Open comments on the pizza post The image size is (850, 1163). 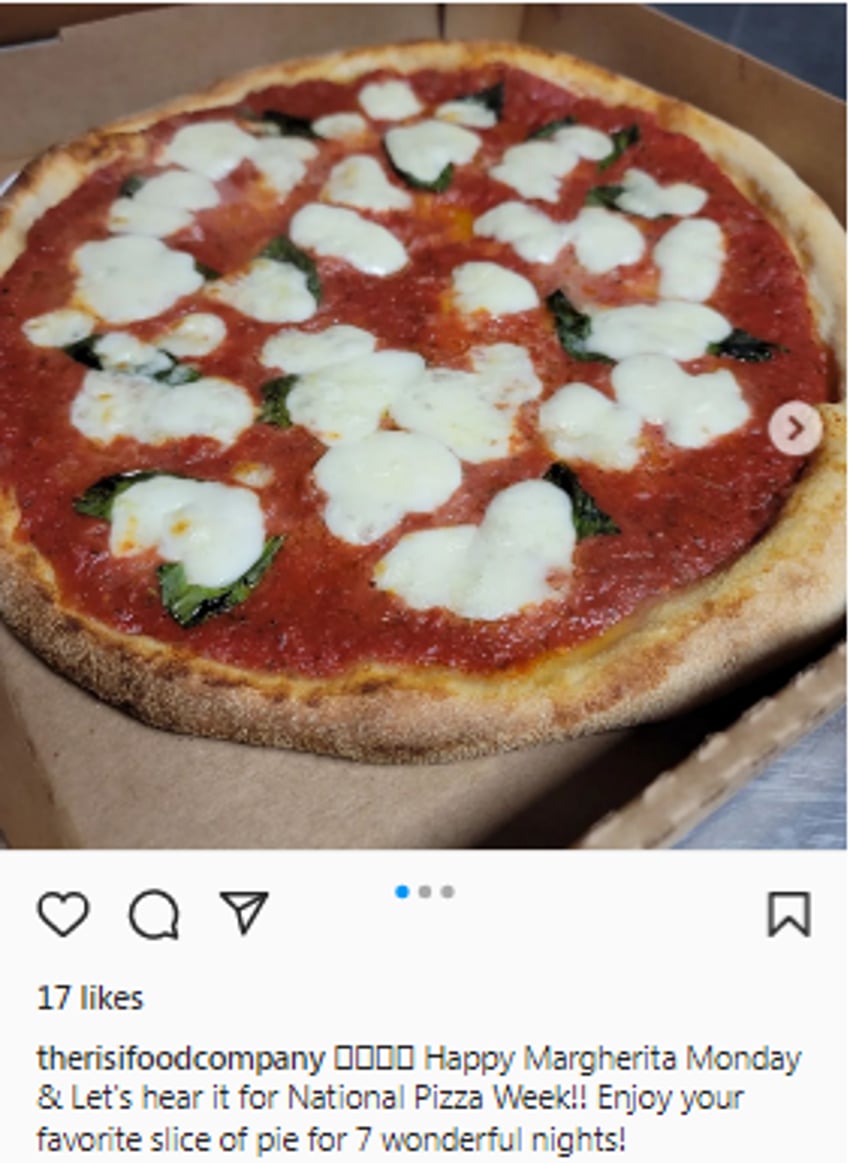154,914
